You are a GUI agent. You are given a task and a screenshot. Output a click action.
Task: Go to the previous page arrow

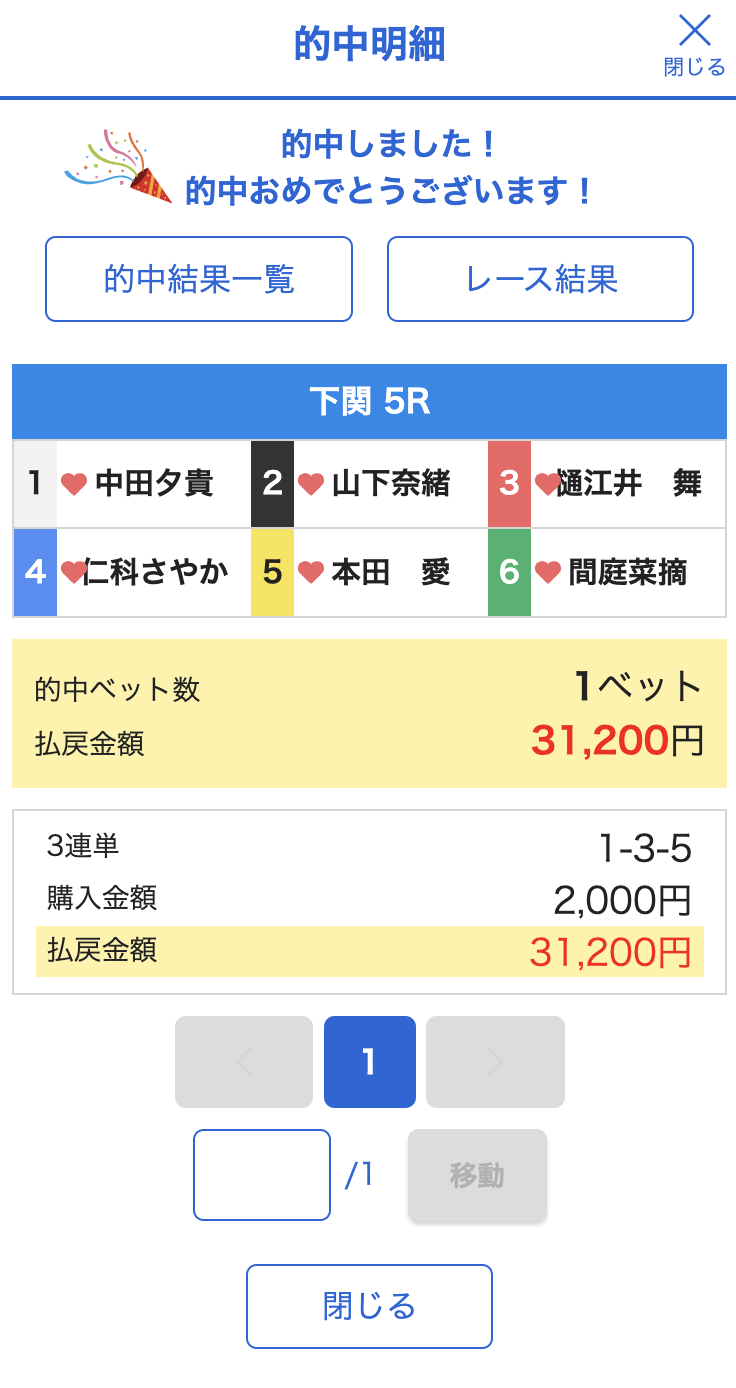[244, 1062]
